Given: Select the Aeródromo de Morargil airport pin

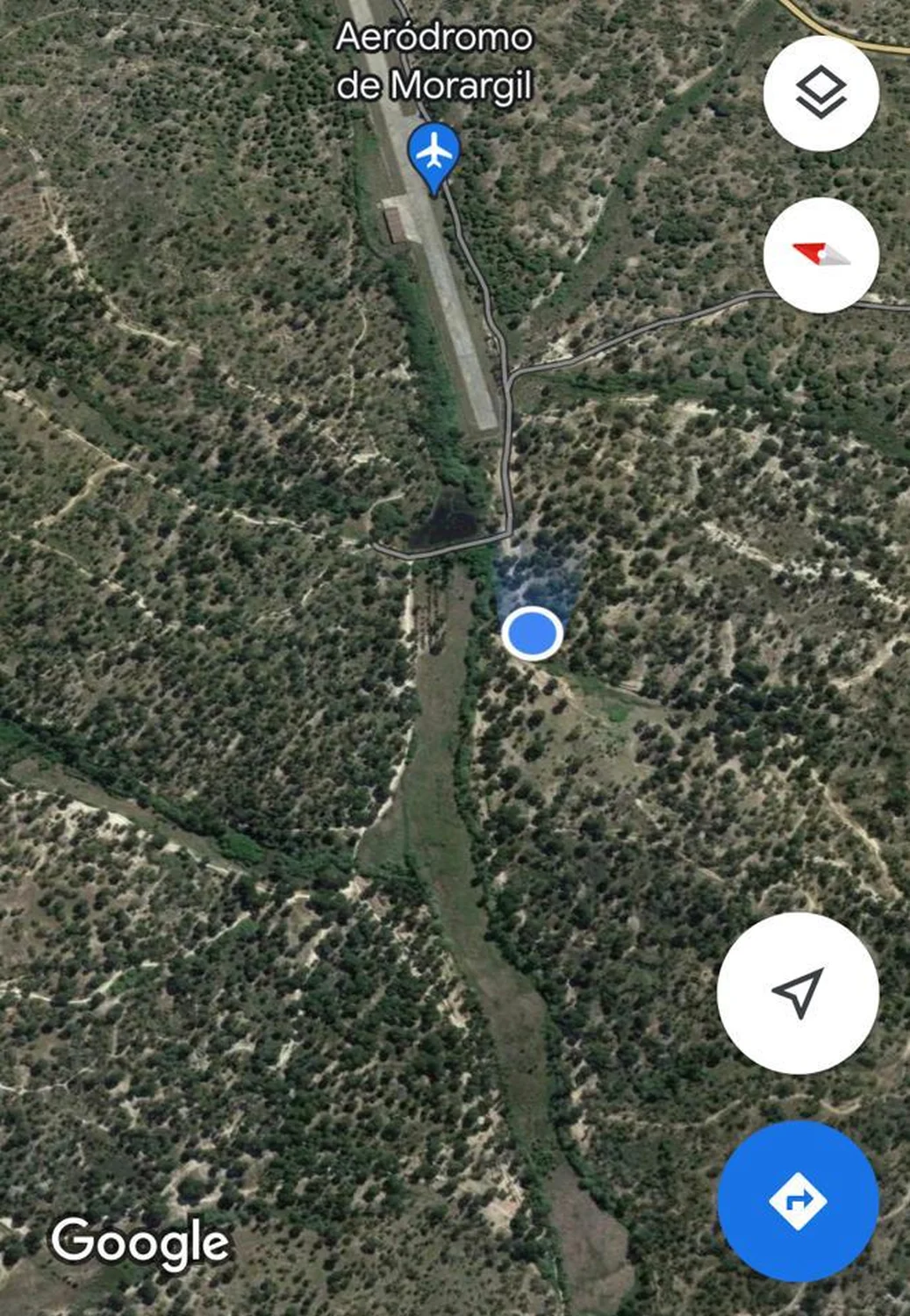Looking at the screenshot, I should point(434,154).
